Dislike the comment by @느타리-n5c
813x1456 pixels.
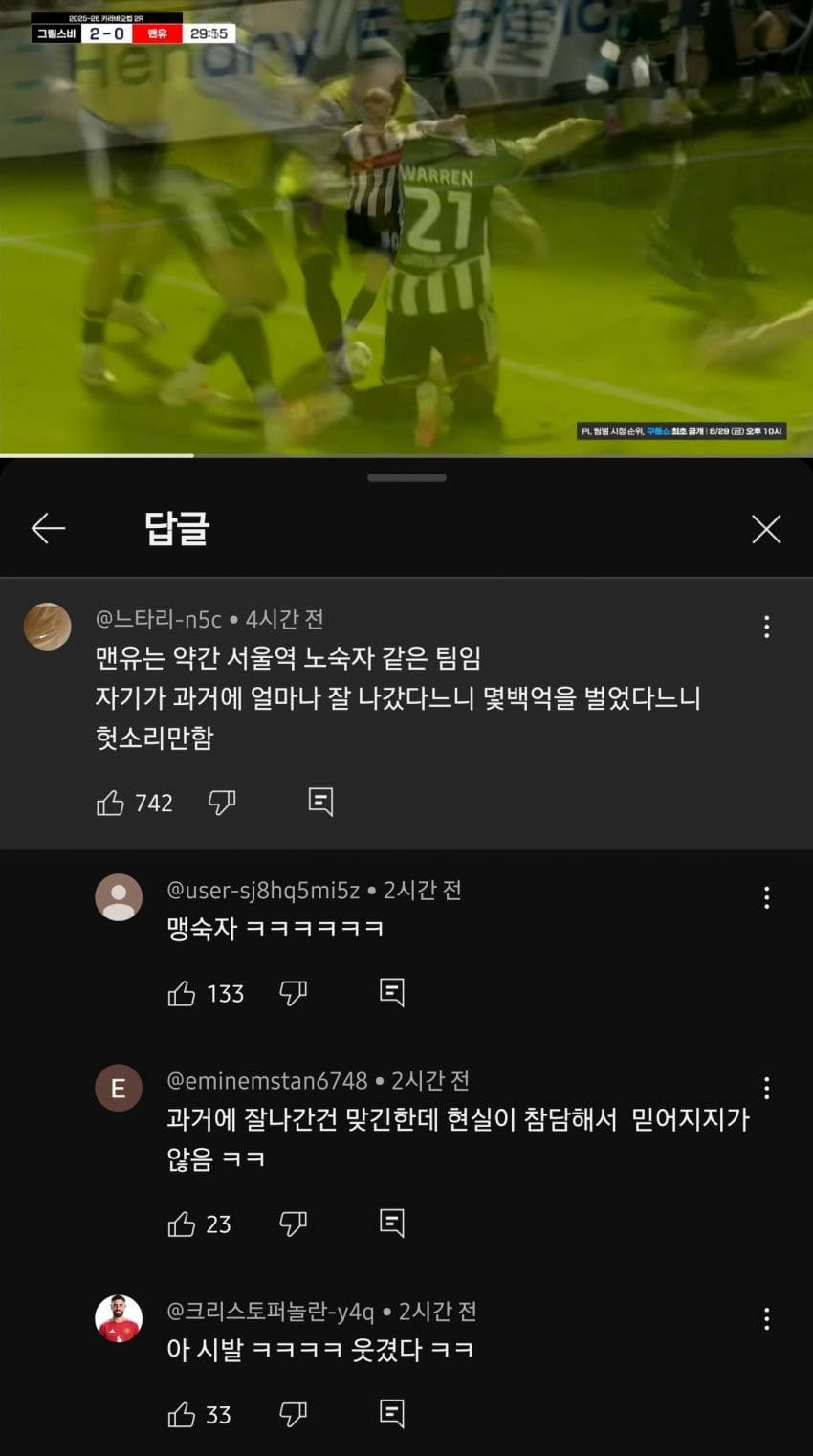point(222,803)
